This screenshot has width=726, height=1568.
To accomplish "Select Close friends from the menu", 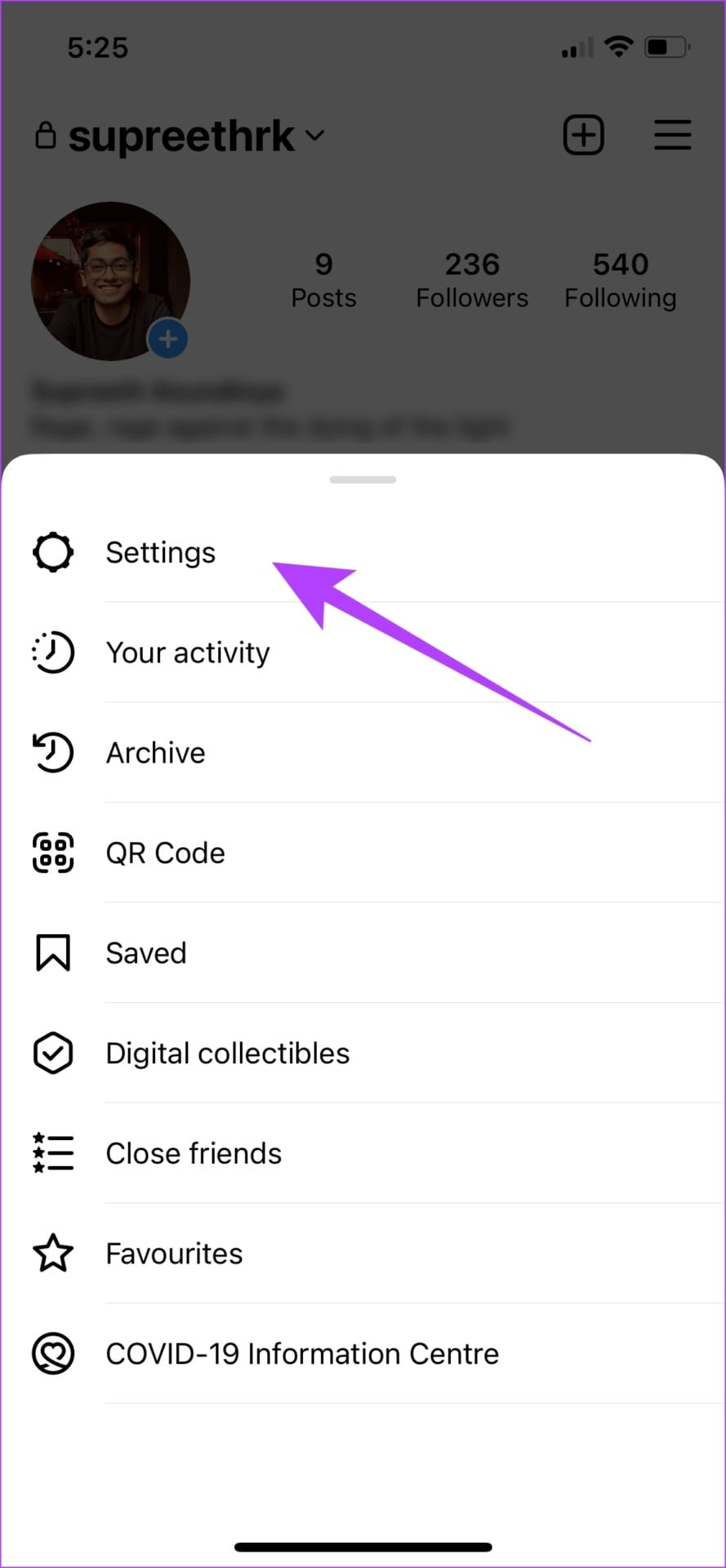I will pos(193,1152).
